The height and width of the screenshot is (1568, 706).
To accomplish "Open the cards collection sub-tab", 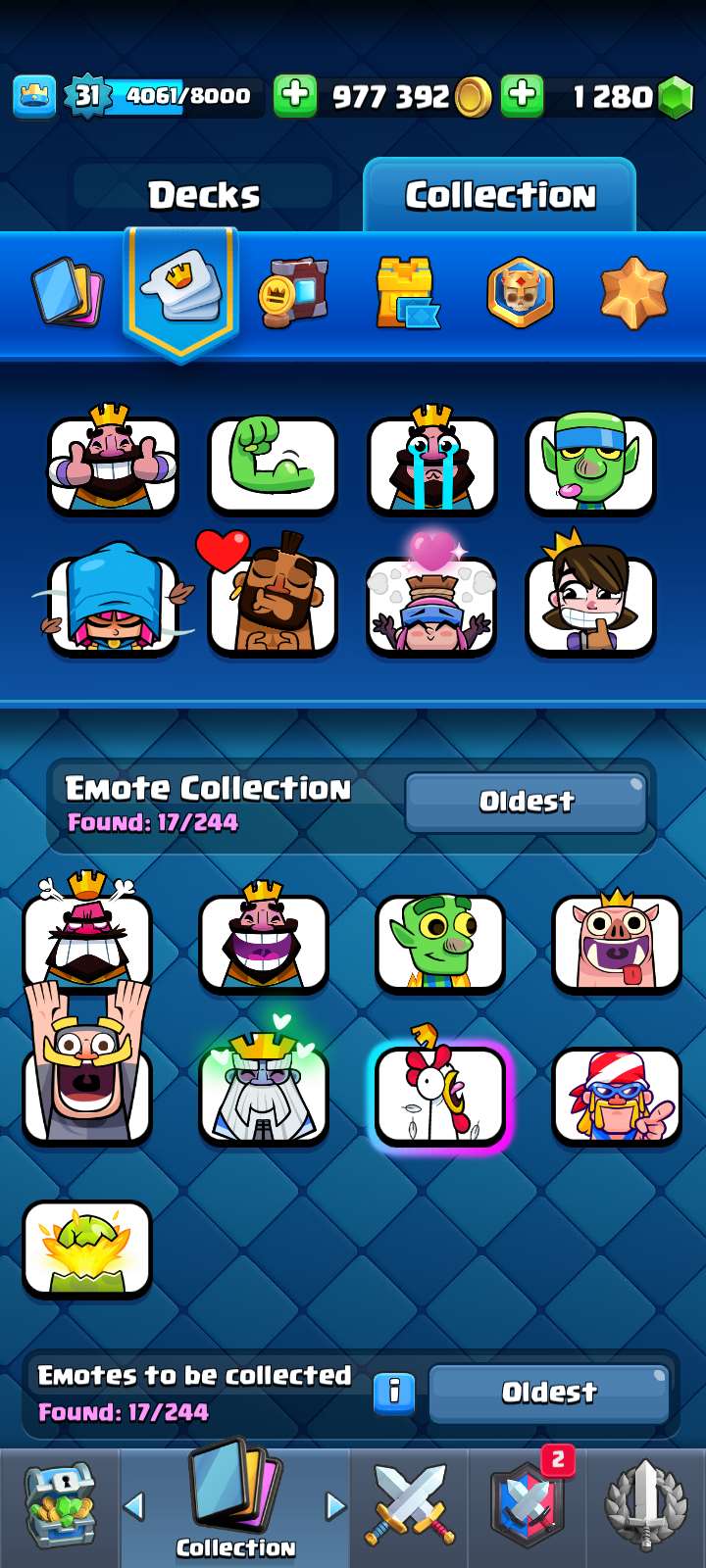I will [67, 292].
